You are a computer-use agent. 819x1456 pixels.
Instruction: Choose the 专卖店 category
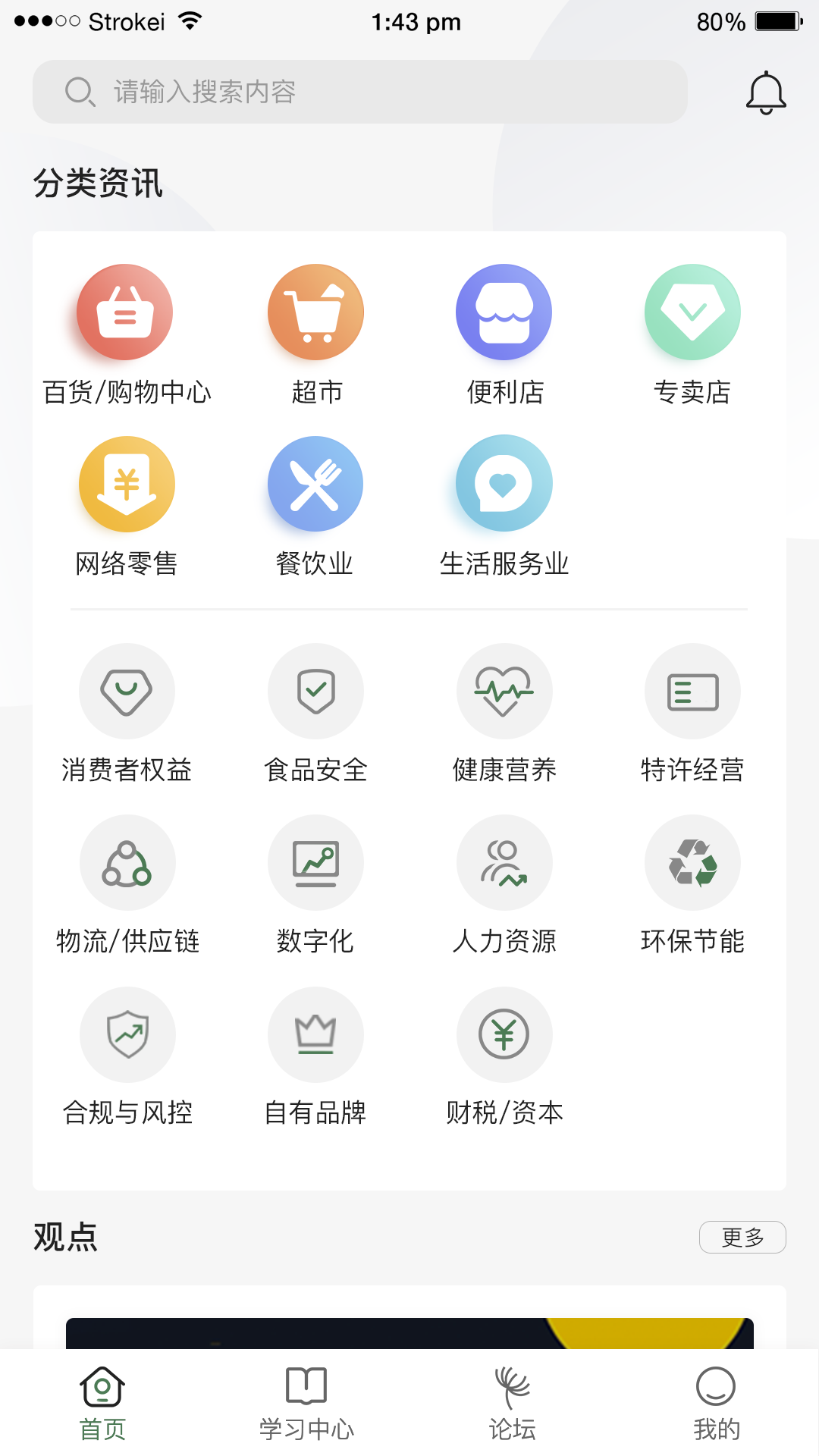click(x=692, y=312)
